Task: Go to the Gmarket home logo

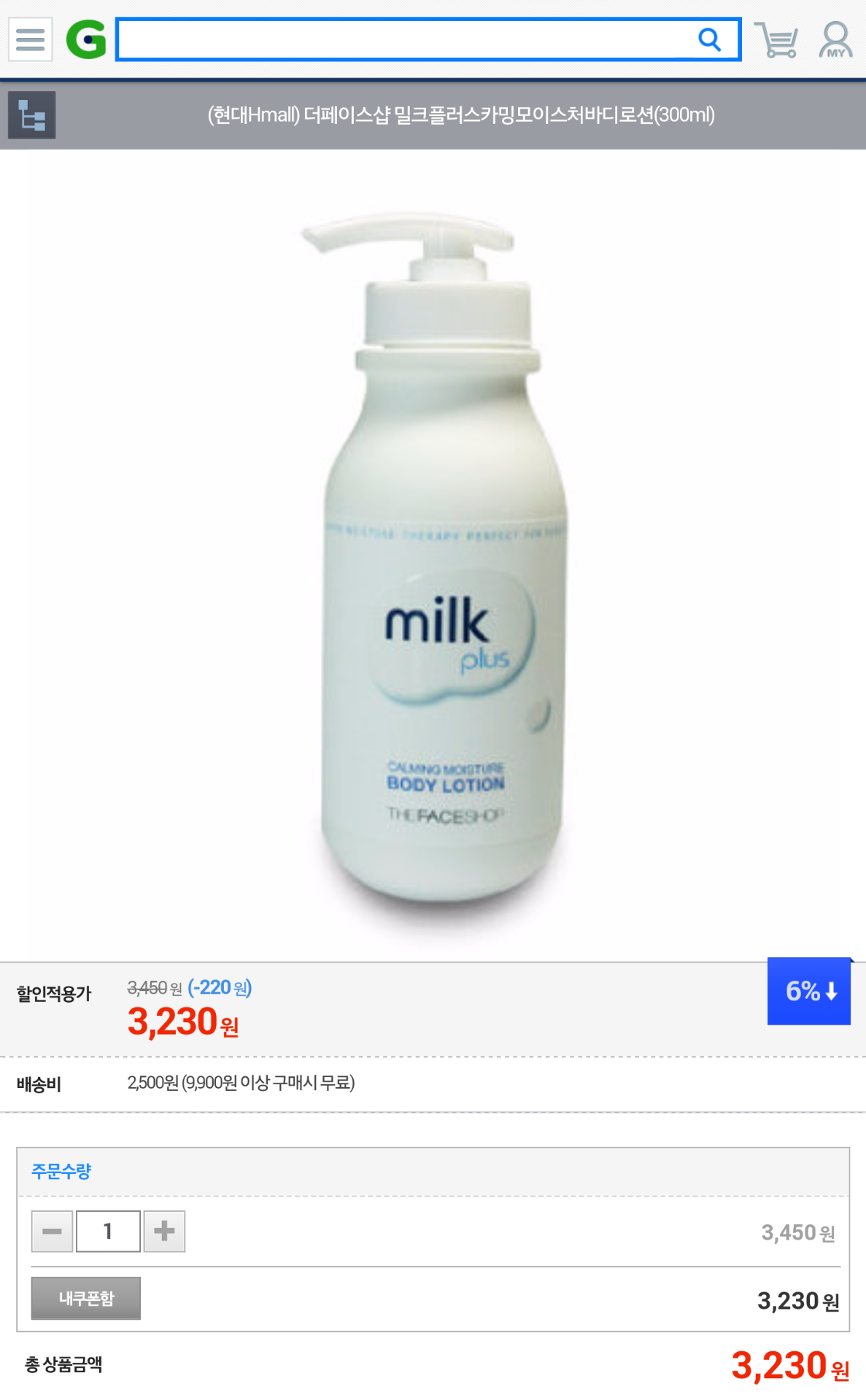Action: (x=86, y=39)
